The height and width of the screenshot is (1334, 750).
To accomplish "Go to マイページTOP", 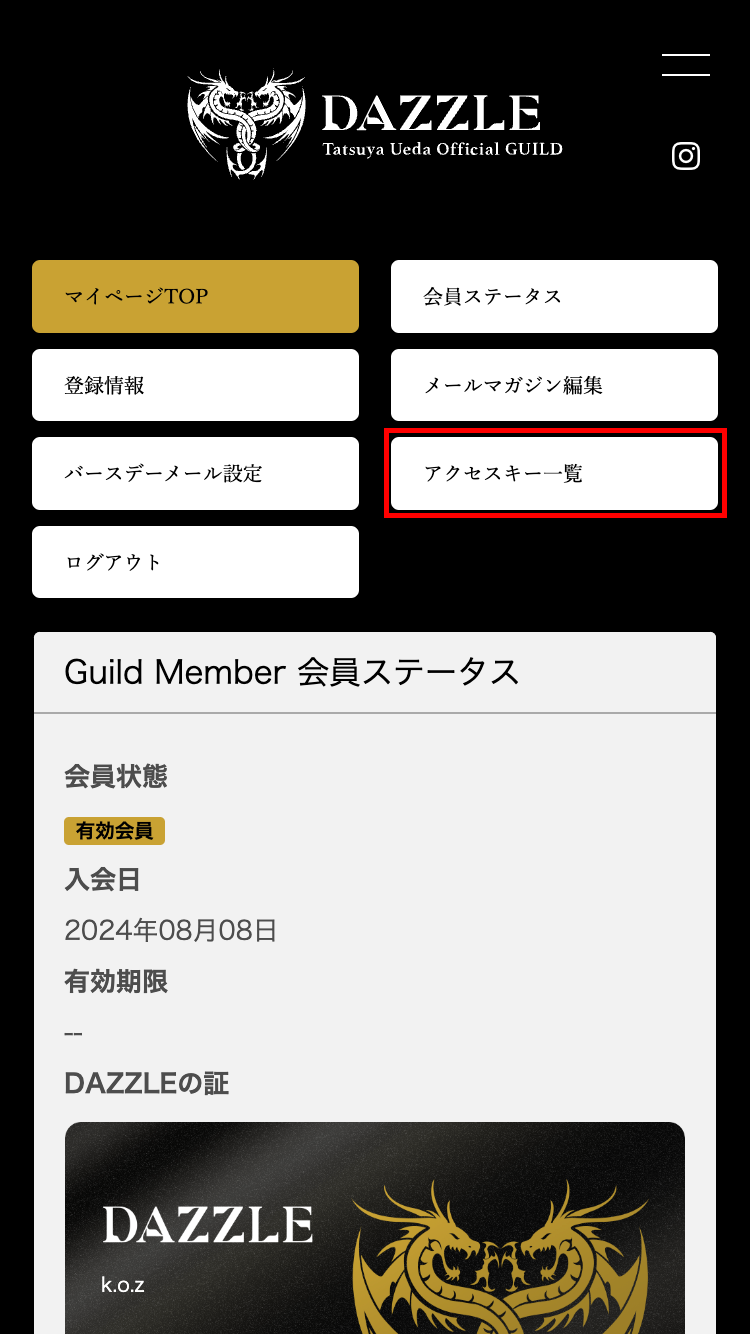I will pyautogui.click(x=195, y=296).
